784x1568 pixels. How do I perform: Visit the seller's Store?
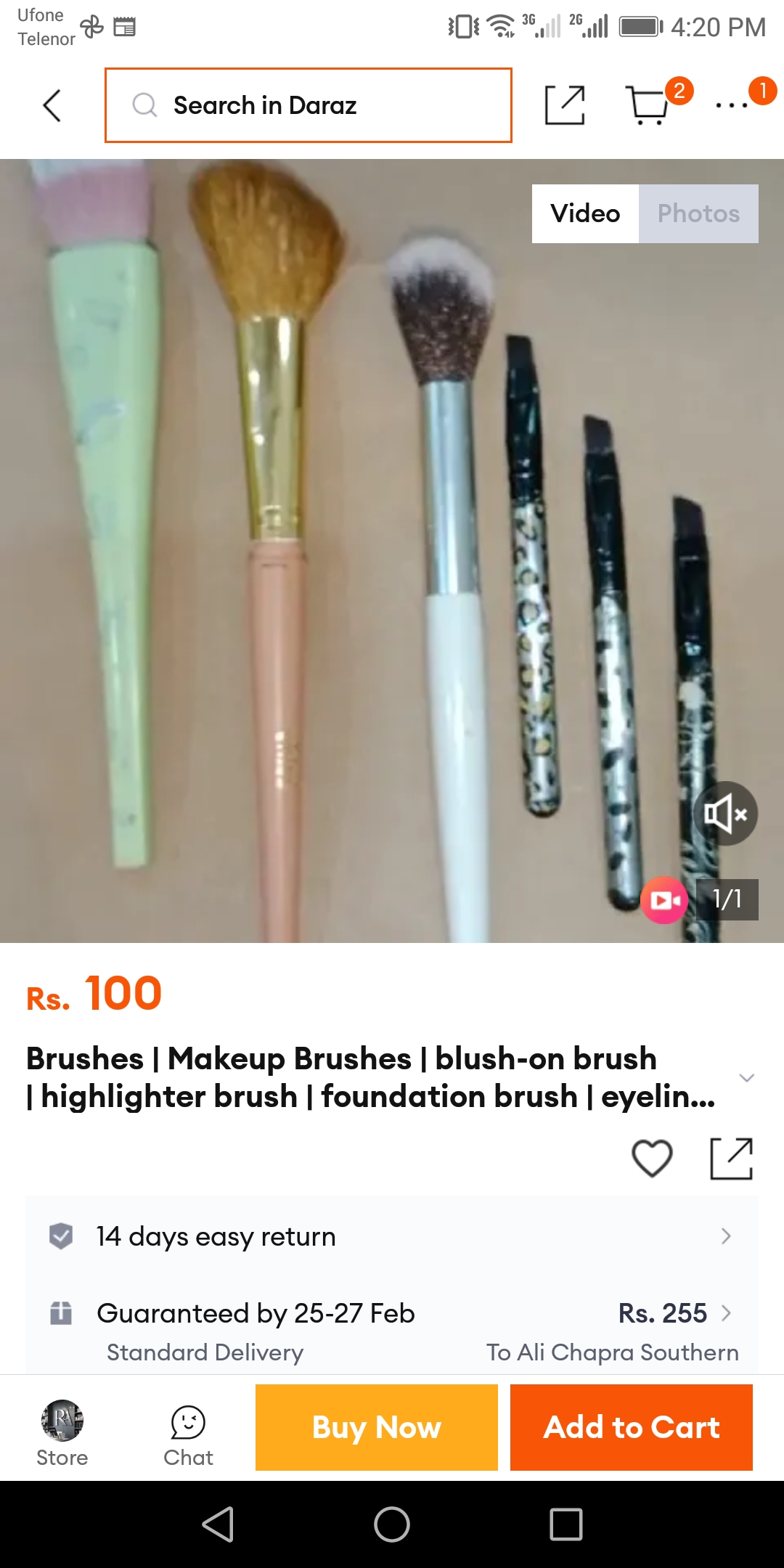[62, 1433]
